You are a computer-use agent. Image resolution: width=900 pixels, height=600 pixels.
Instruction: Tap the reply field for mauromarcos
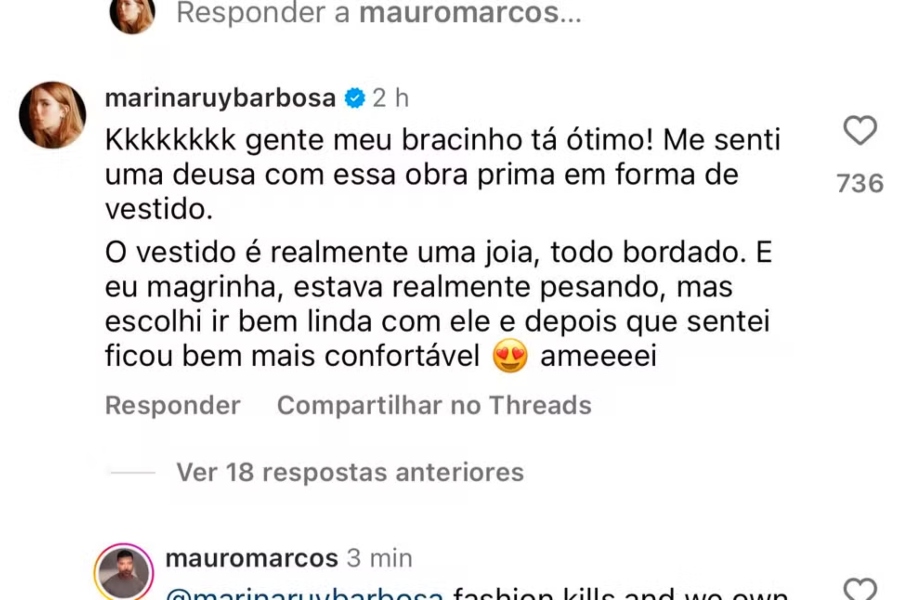point(378,15)
